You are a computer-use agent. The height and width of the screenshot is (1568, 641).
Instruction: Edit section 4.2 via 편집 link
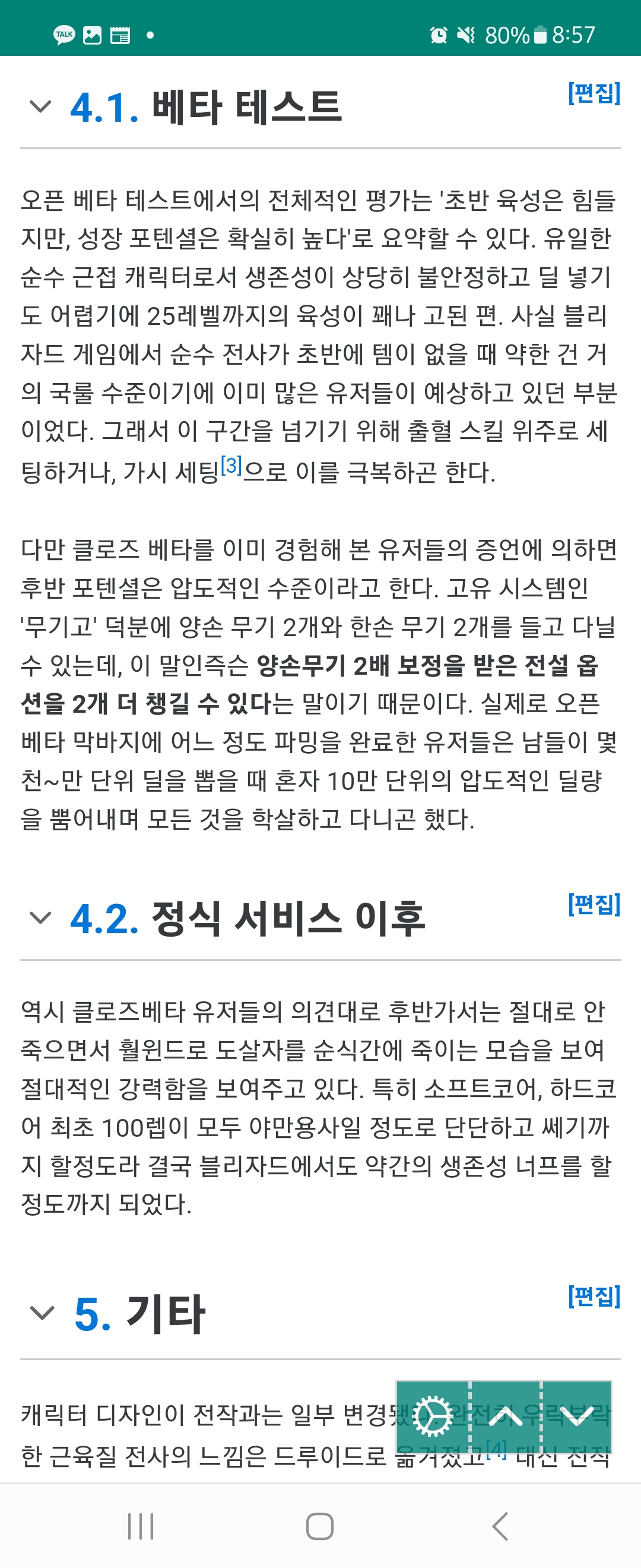pyautogui.click(x=594, y=905)
